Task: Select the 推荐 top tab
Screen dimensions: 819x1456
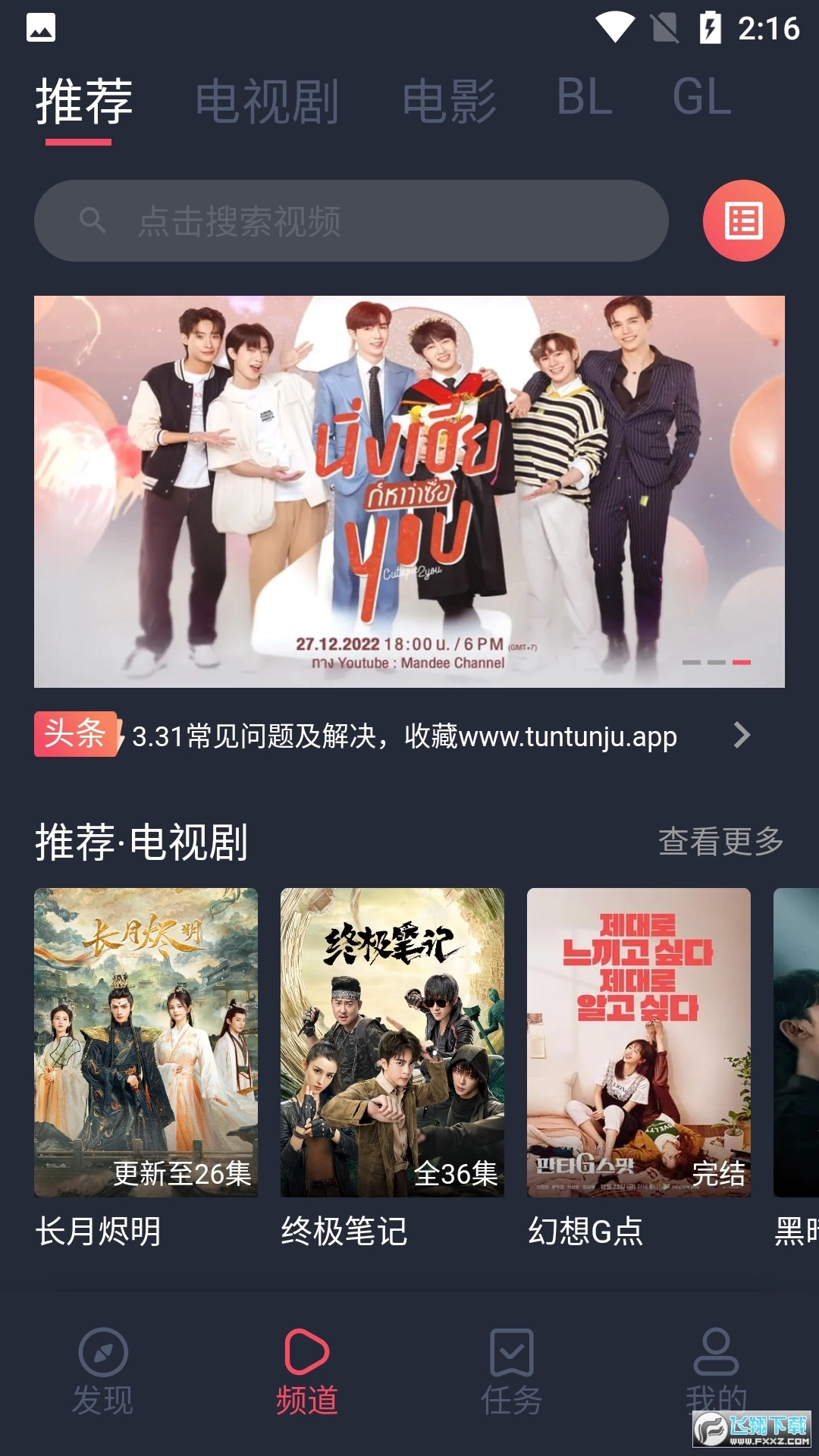Action: (84, 102)
